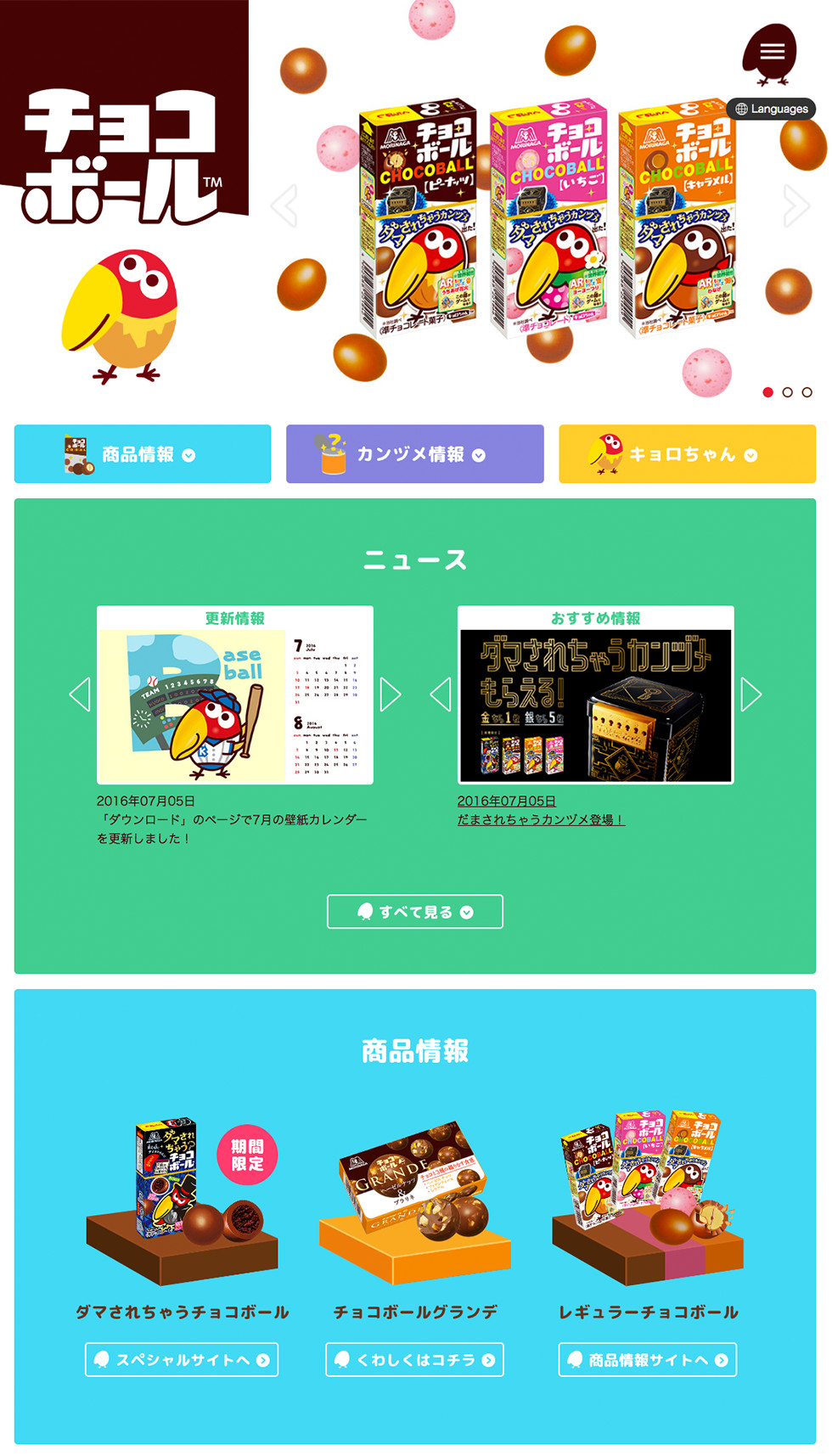Viewport: 832px width, 1456px height.
Task: Open the Languages selector
Action: point(771,109)
